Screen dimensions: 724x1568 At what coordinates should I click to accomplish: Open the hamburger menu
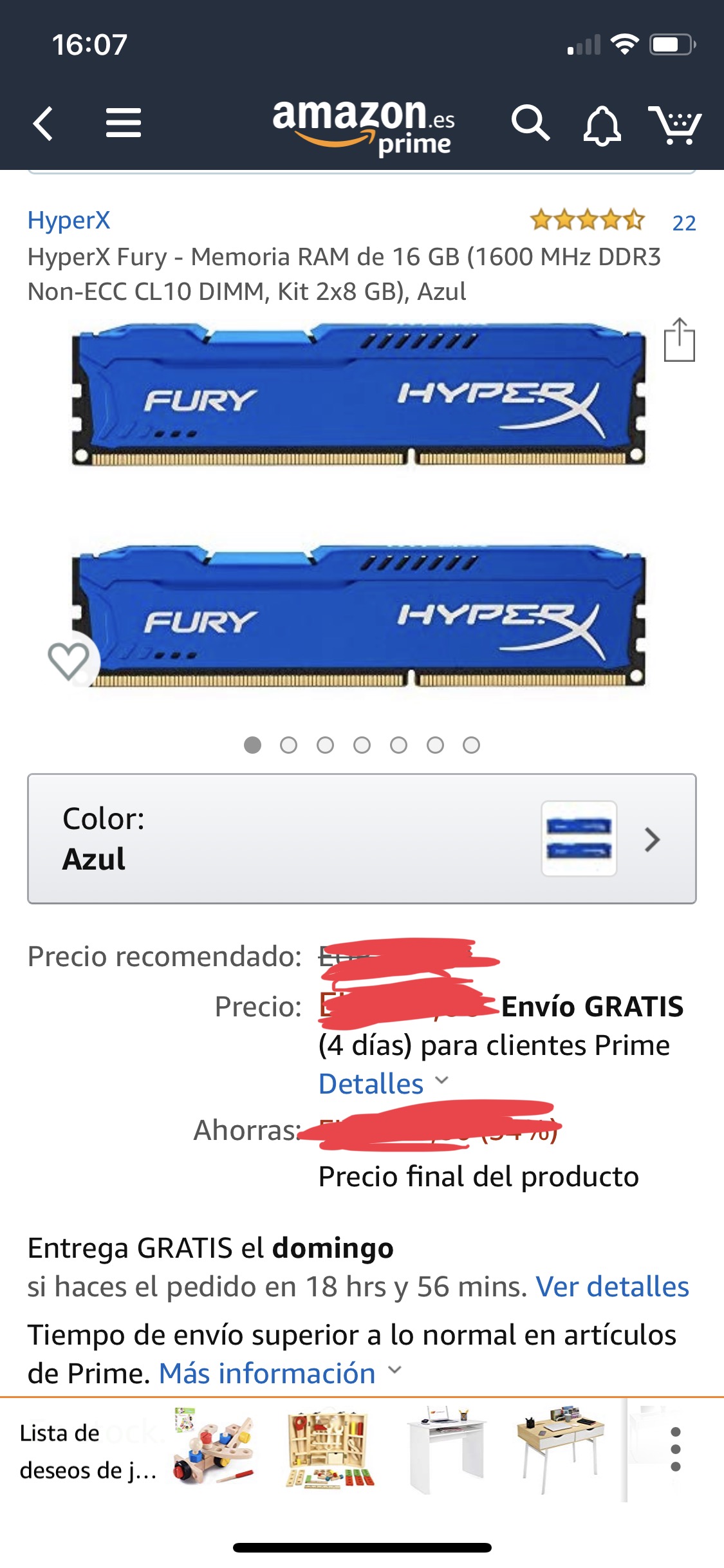click(123, 123)
